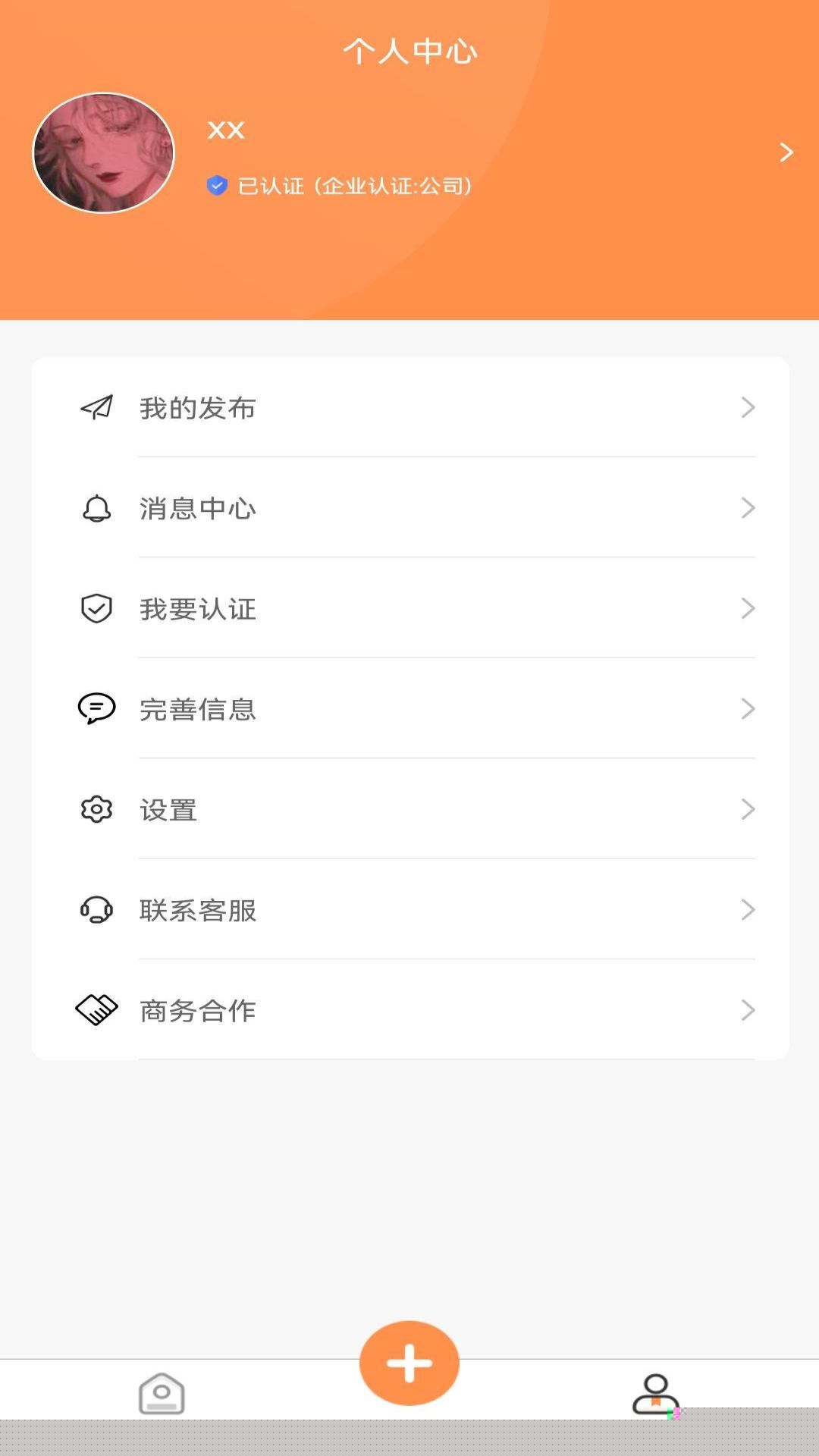
Task: Open 完善信息 to complete profile
Action: (409, 709)
